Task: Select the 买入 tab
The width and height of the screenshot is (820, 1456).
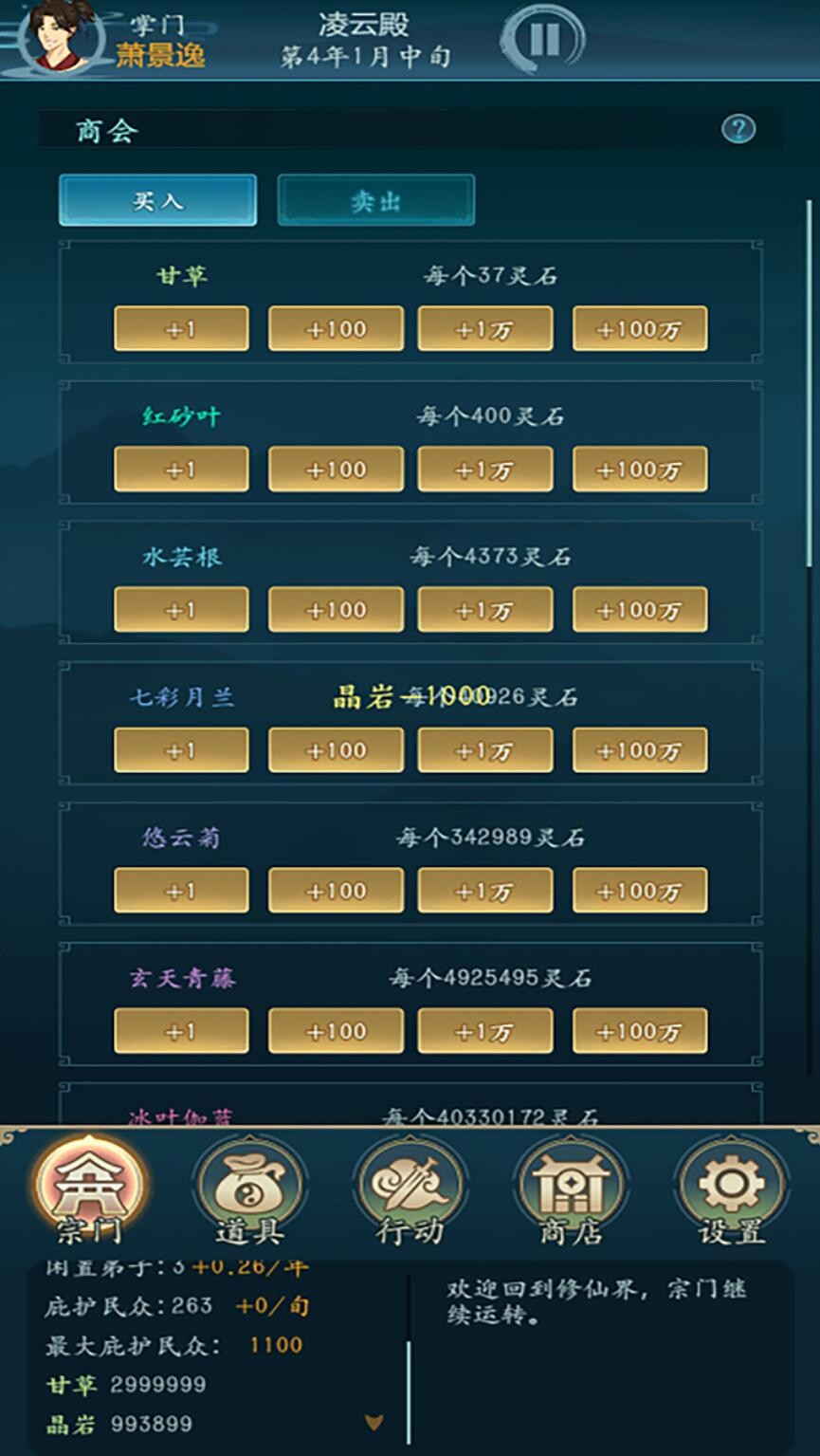Action: click(x=157, y=200)
